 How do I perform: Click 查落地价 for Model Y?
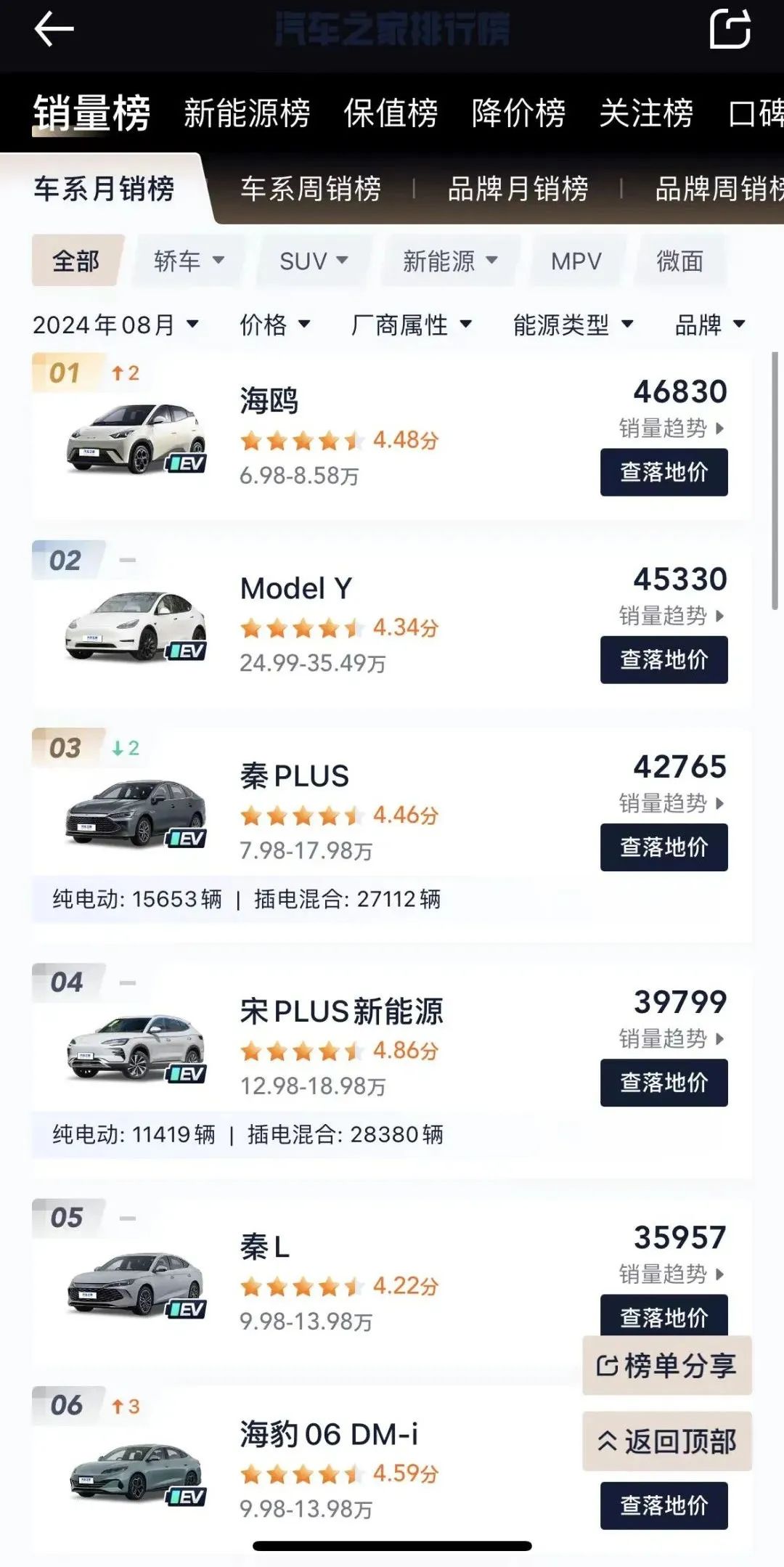[663, 660]
